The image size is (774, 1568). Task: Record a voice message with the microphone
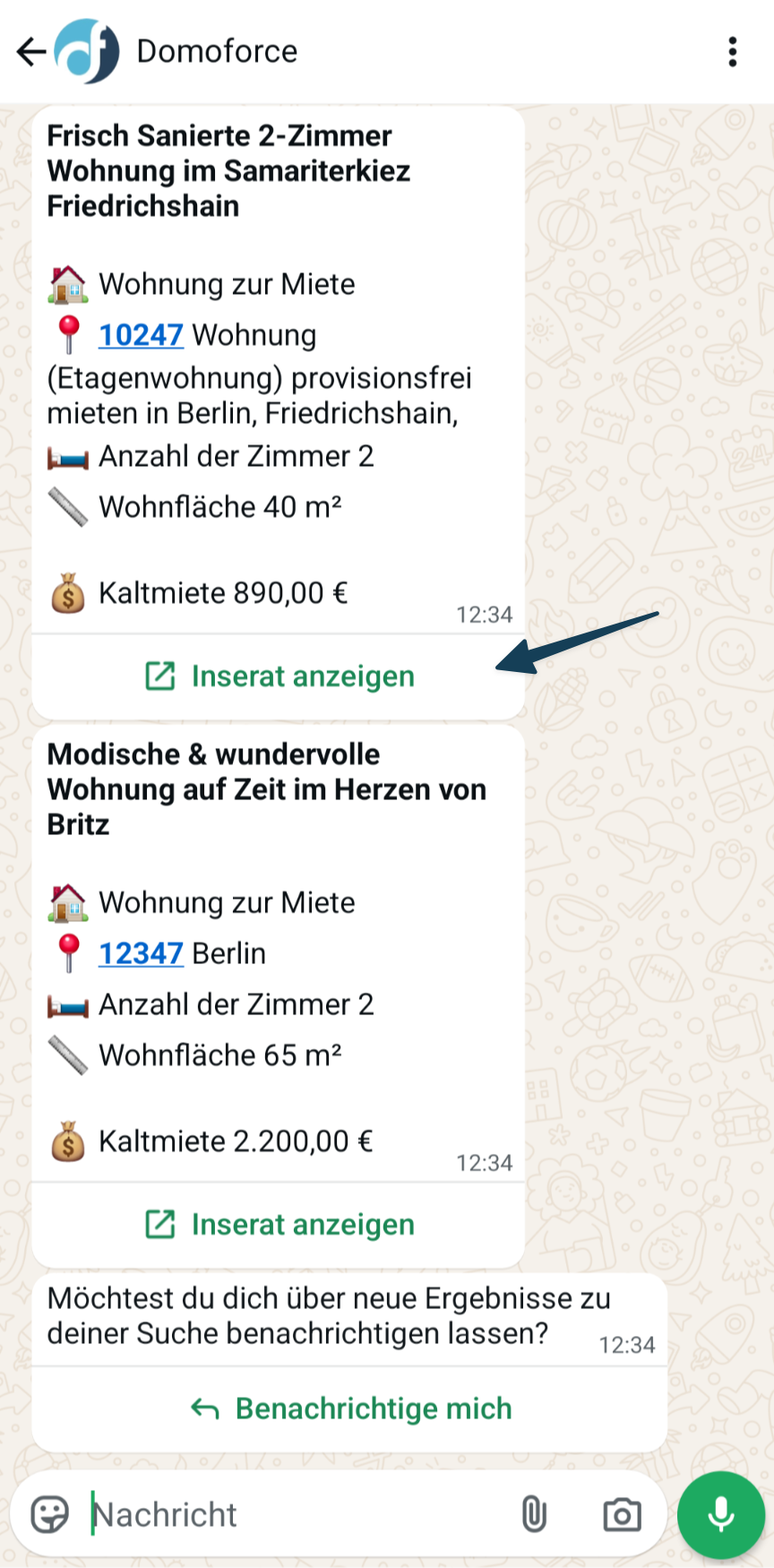721,1515
